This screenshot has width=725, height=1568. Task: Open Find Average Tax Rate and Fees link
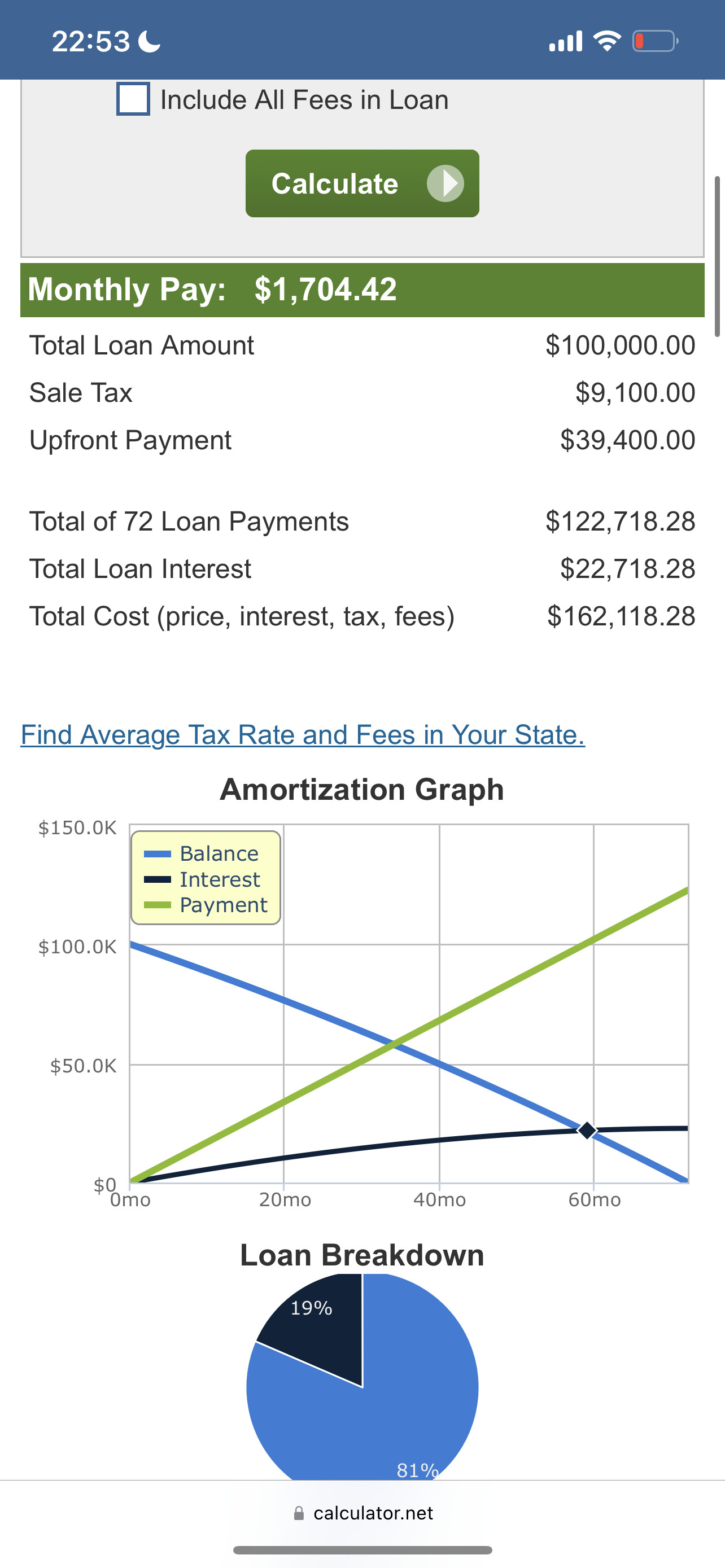tap(303, 735)
